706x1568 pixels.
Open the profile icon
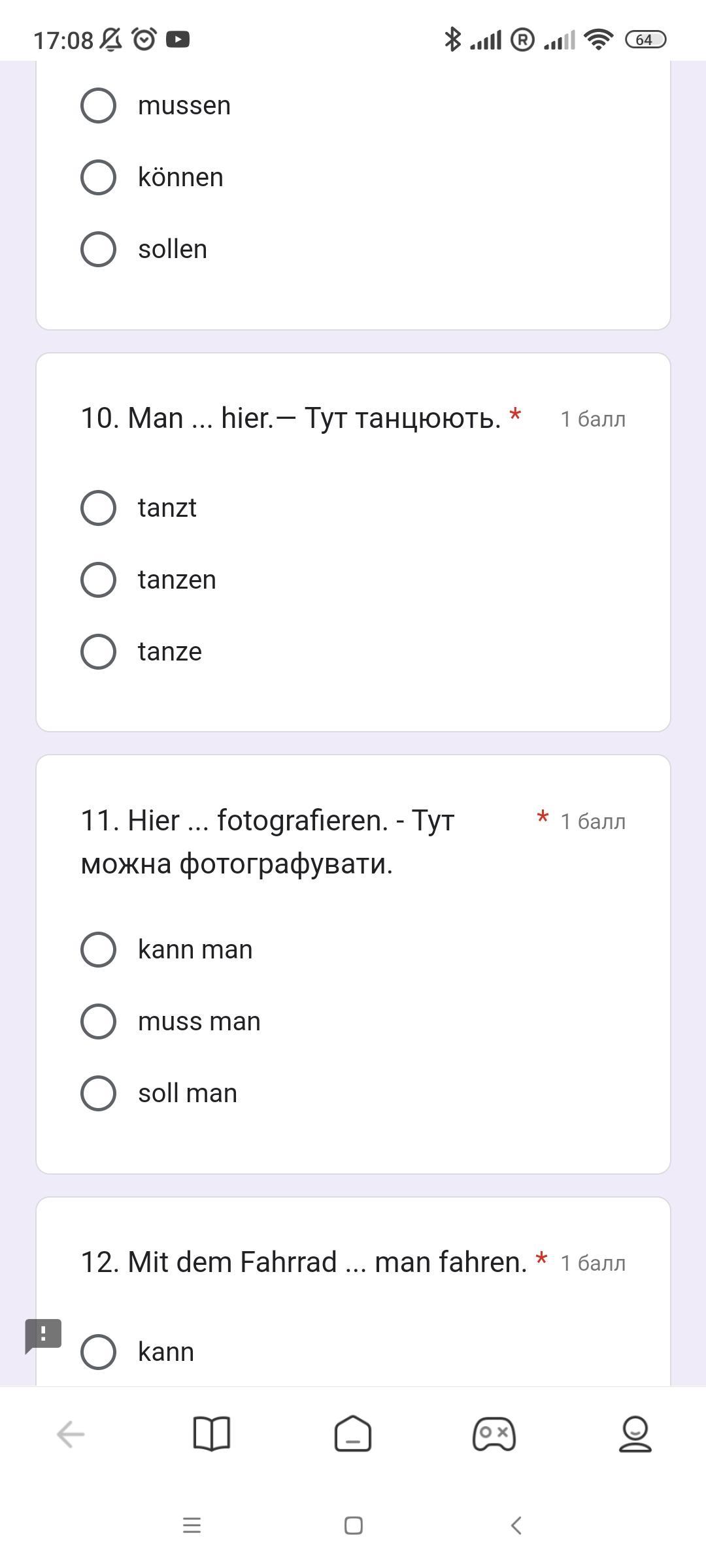click(x=635, y=1434)
